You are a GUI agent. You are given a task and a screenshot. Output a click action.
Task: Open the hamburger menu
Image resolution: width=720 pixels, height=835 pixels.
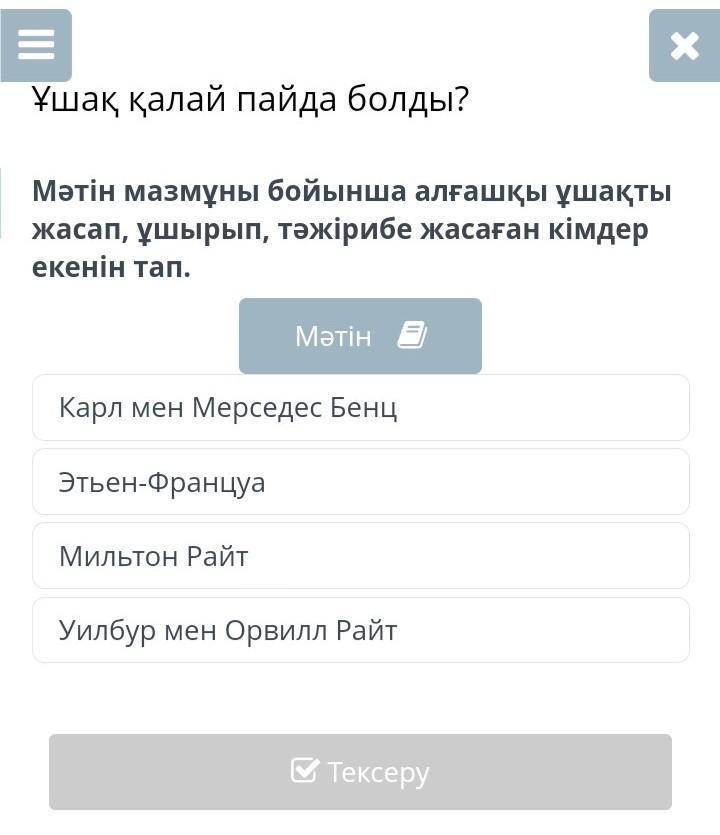coord(36,45)
